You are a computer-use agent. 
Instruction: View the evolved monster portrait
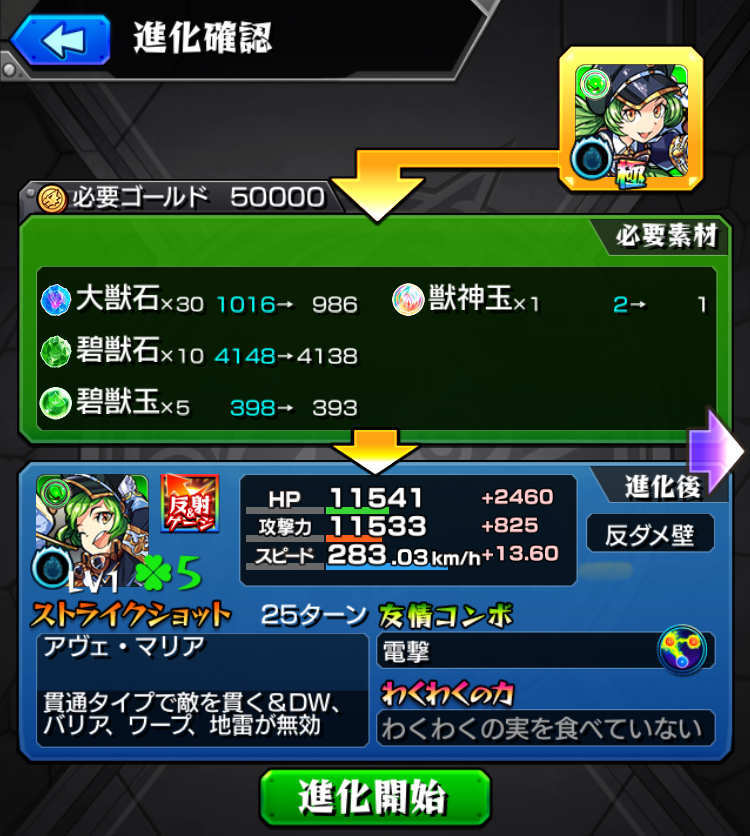(x=92, y=530)
